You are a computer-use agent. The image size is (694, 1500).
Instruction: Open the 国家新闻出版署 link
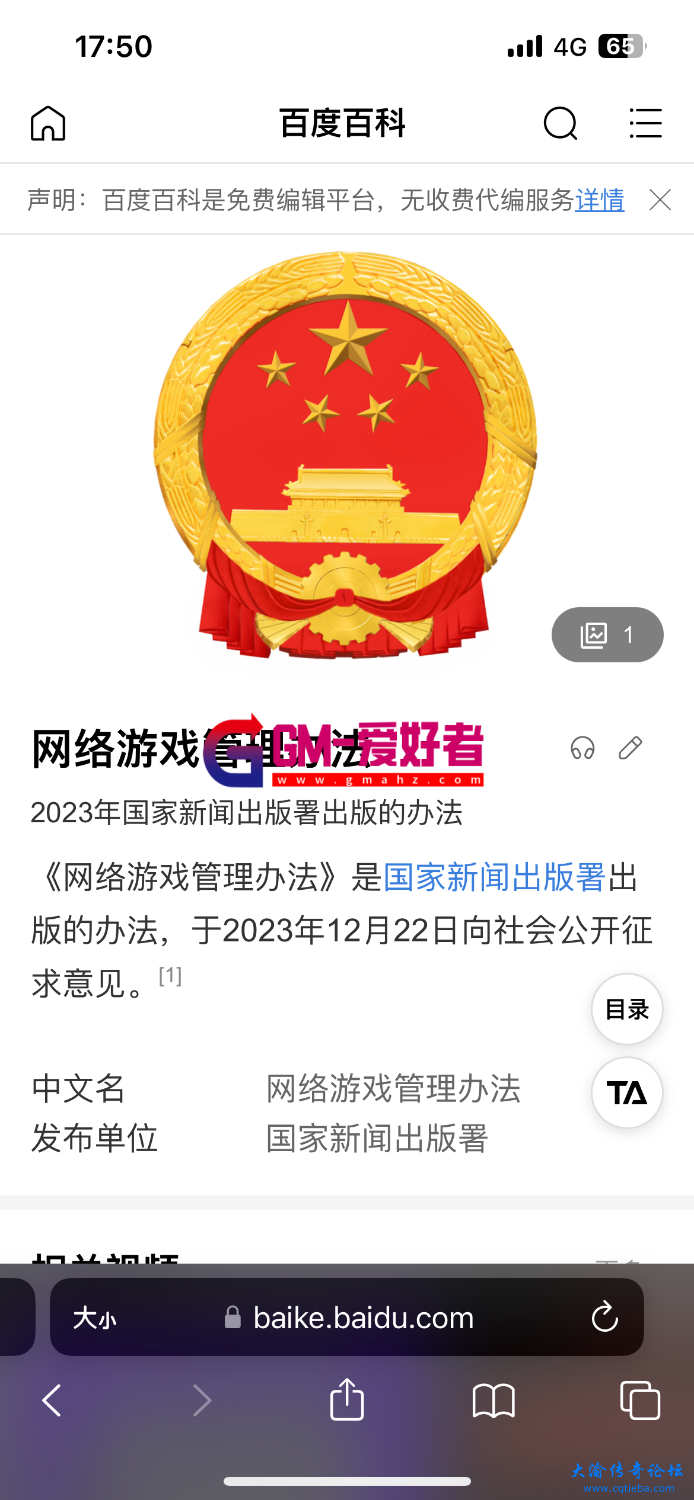[x=495, y=877]
